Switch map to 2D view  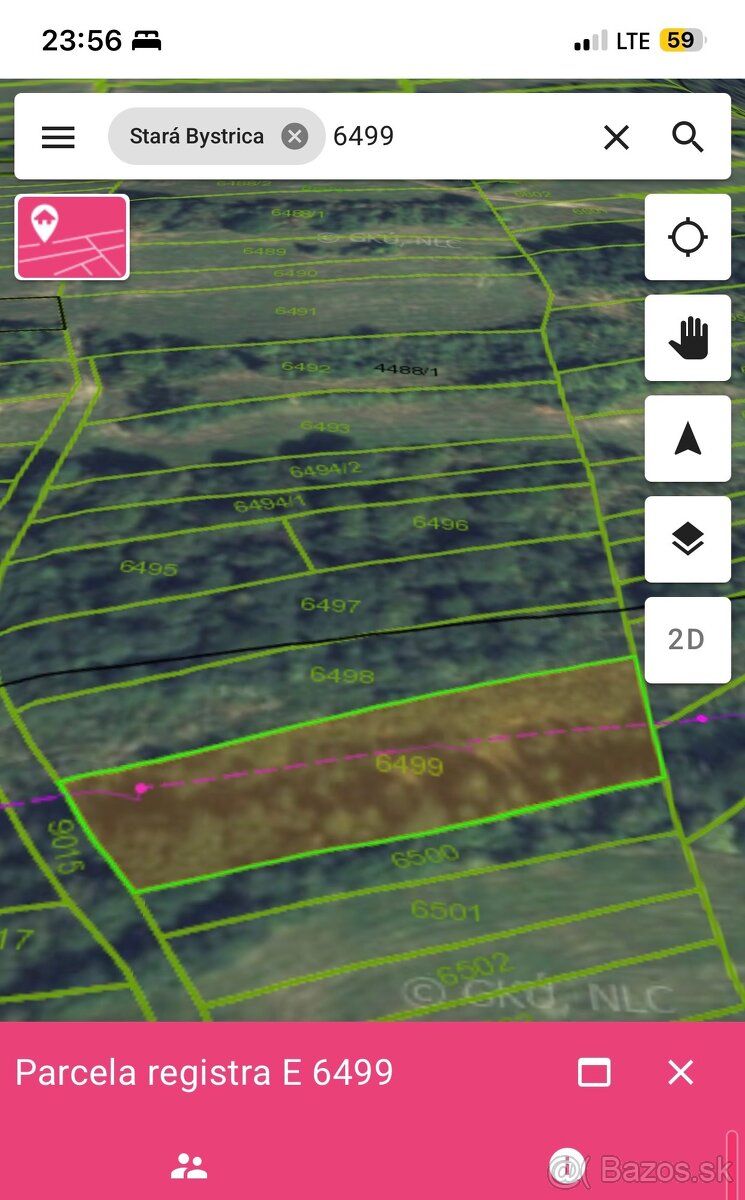688,640
